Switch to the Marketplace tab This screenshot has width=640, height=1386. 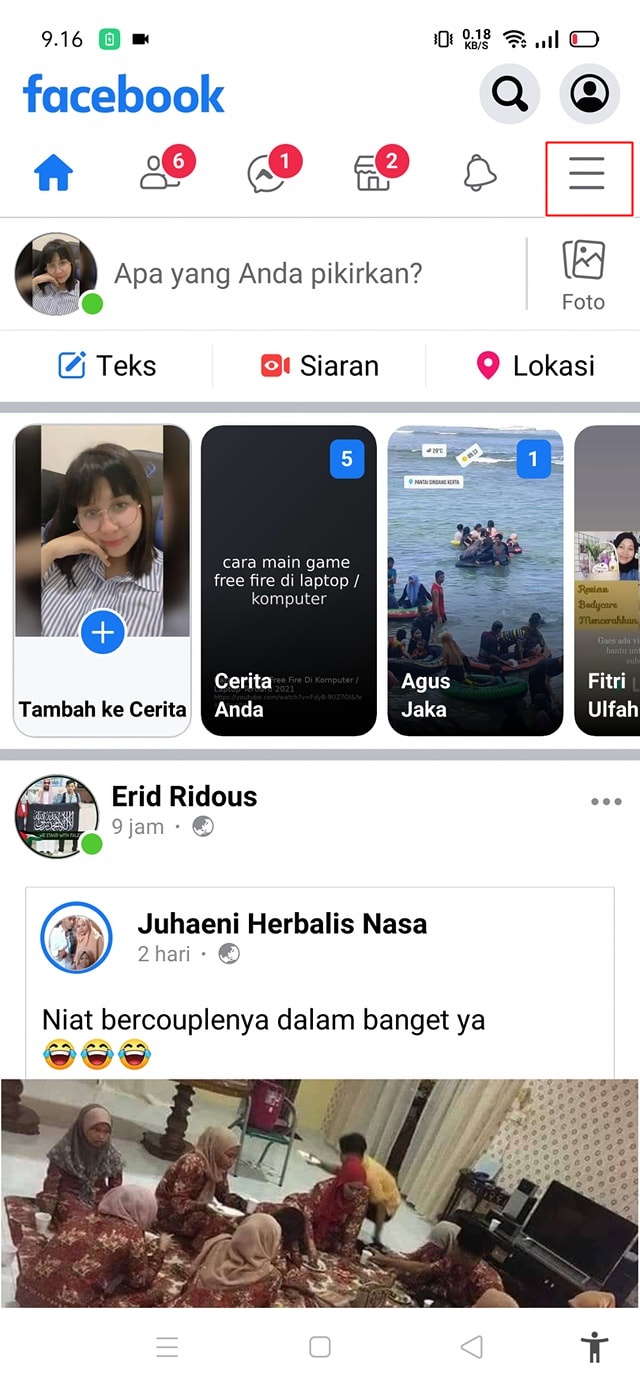(x=374, y=174)
